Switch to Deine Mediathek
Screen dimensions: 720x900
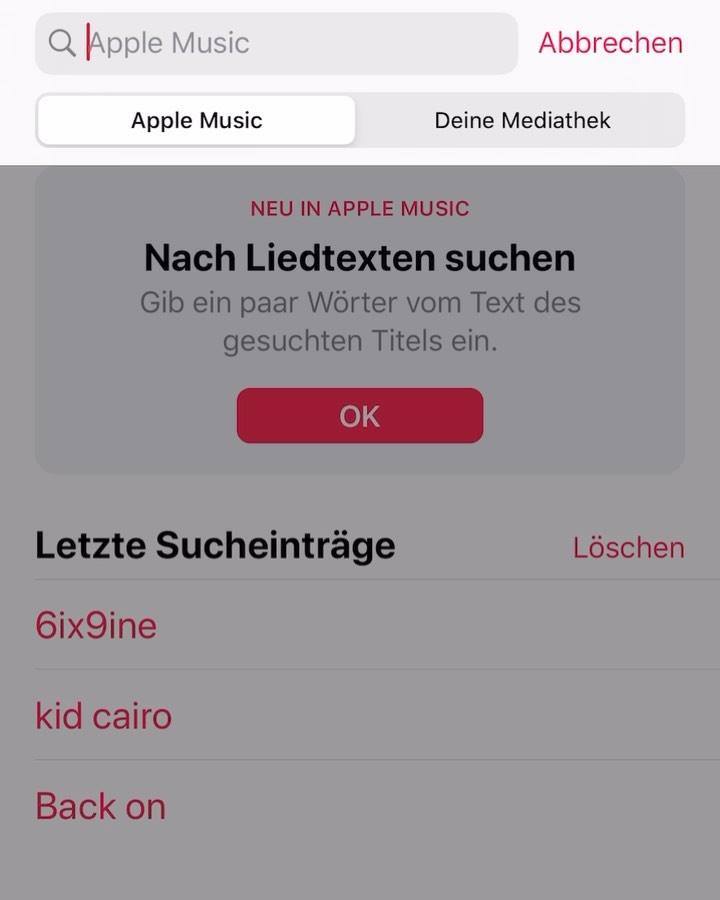tap(522, 121)
